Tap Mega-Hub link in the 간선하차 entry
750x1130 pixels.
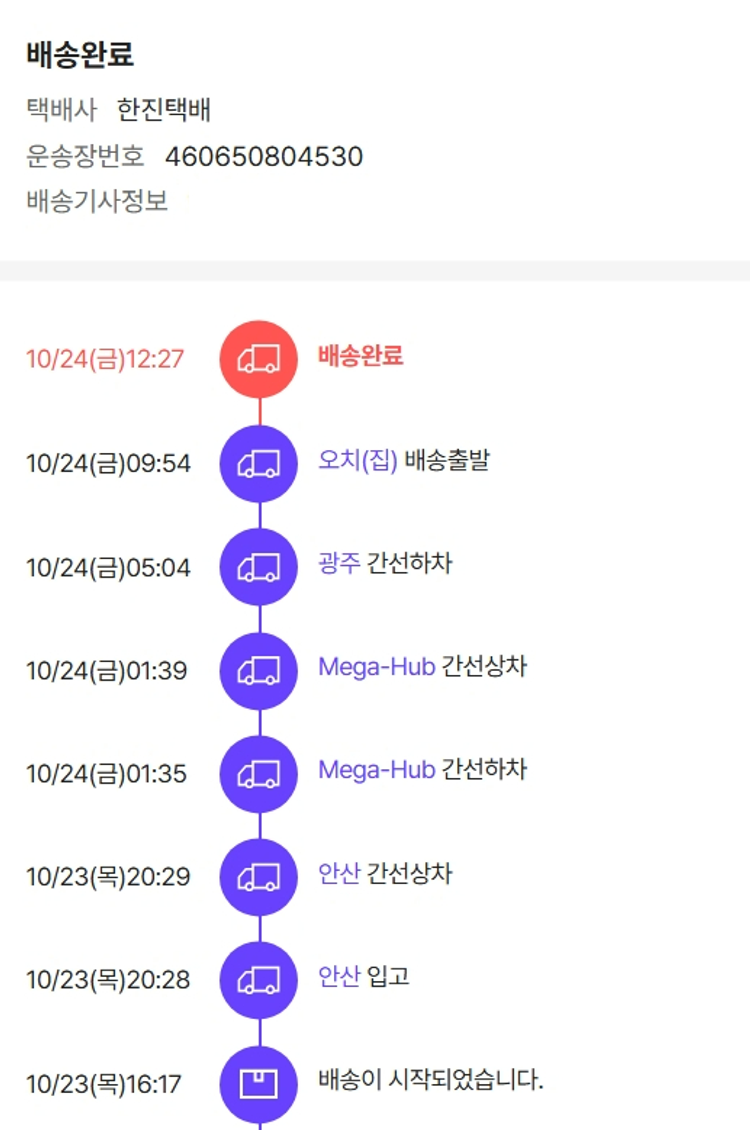pos(376,770)
